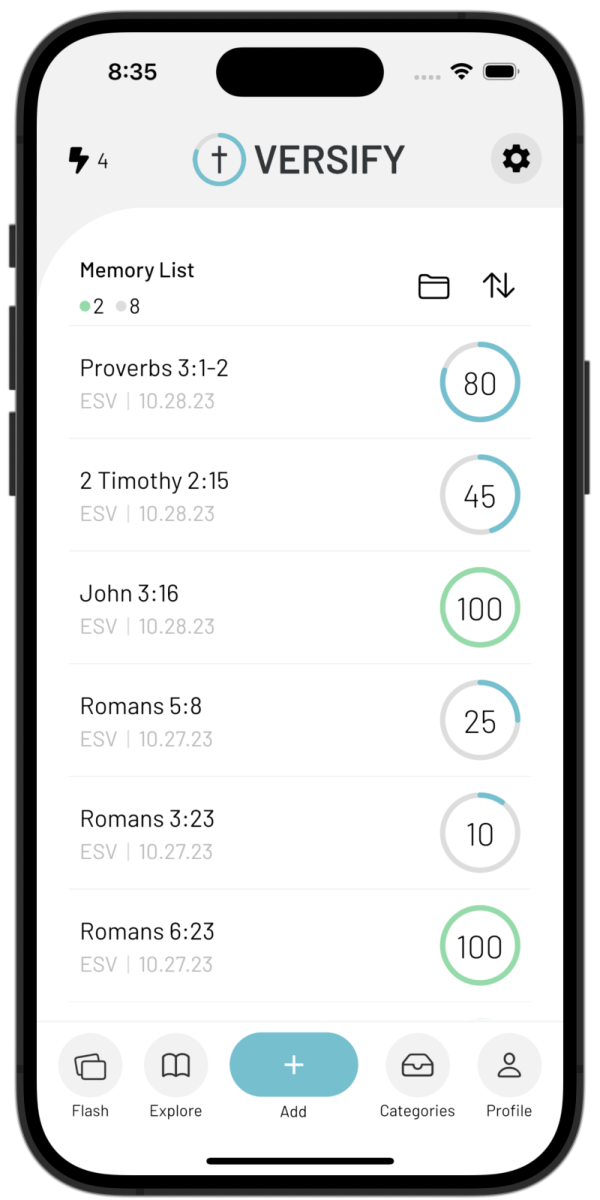Open the folder icon in Memory List
The width and height of the screenshot is (600, 1200).
pyautogui.click(x=433, y=286)
